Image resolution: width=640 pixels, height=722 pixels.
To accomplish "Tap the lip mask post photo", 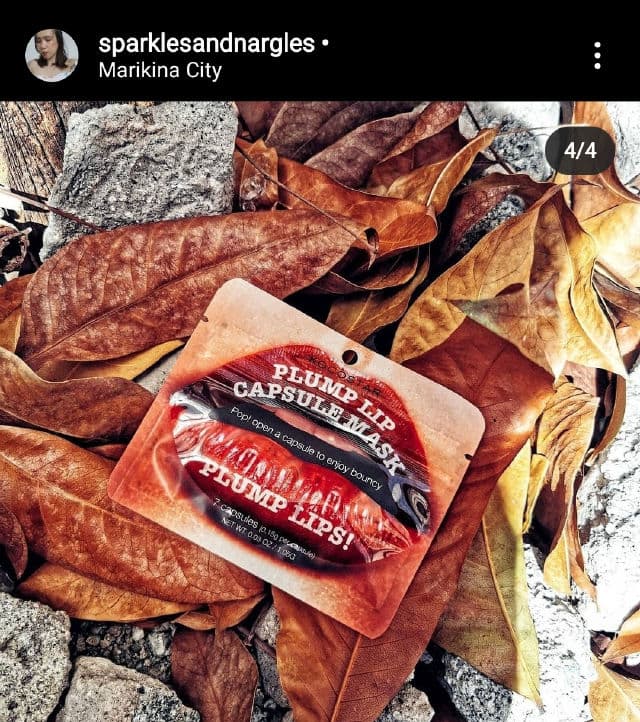I will [x=320, y=420].
